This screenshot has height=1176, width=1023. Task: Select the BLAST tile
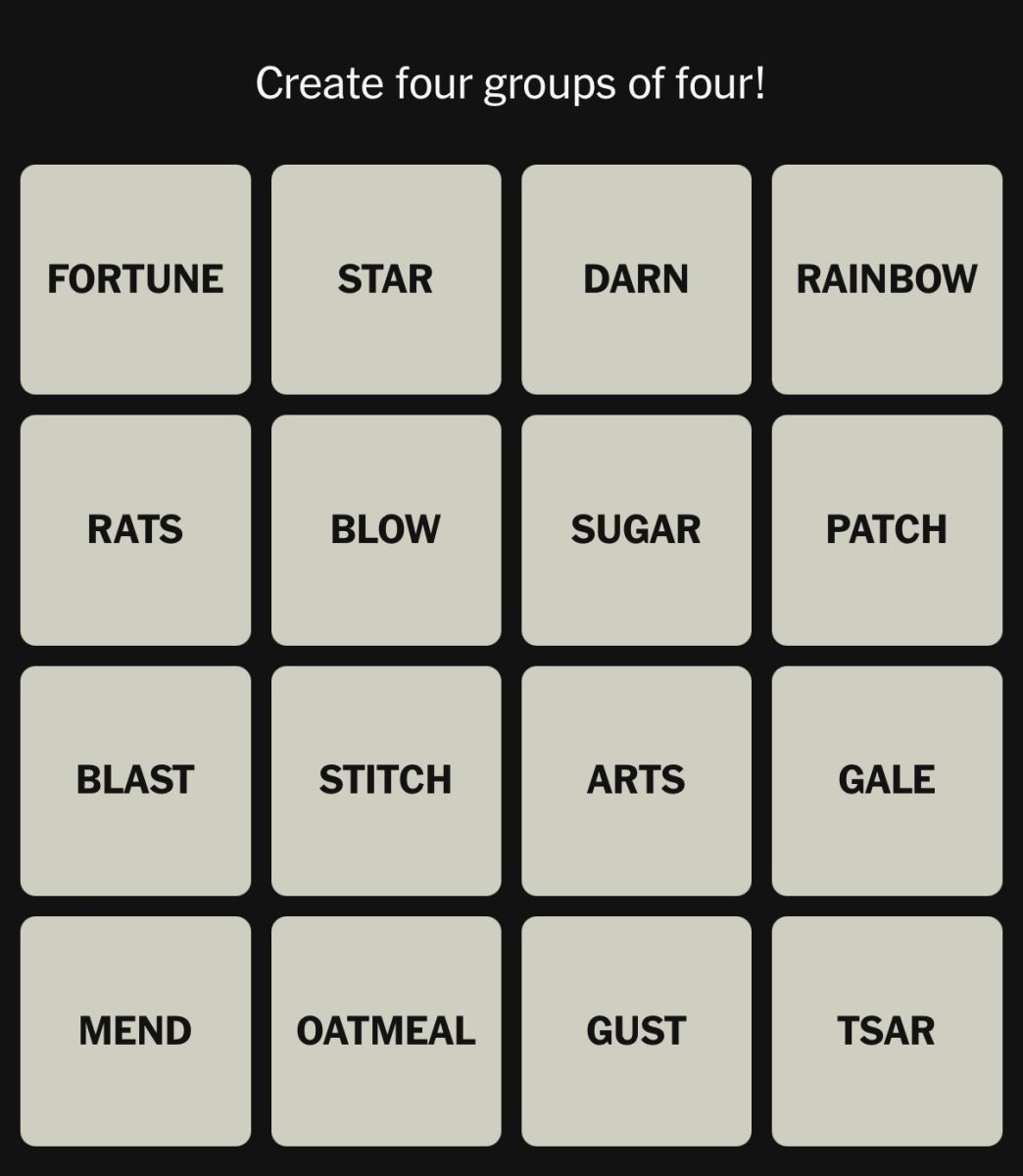[x=135, y=781]
